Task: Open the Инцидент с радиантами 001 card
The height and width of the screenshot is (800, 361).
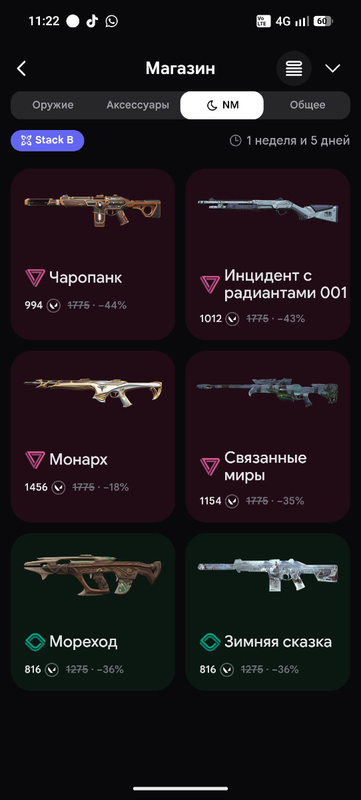Action: pos(268,254)
